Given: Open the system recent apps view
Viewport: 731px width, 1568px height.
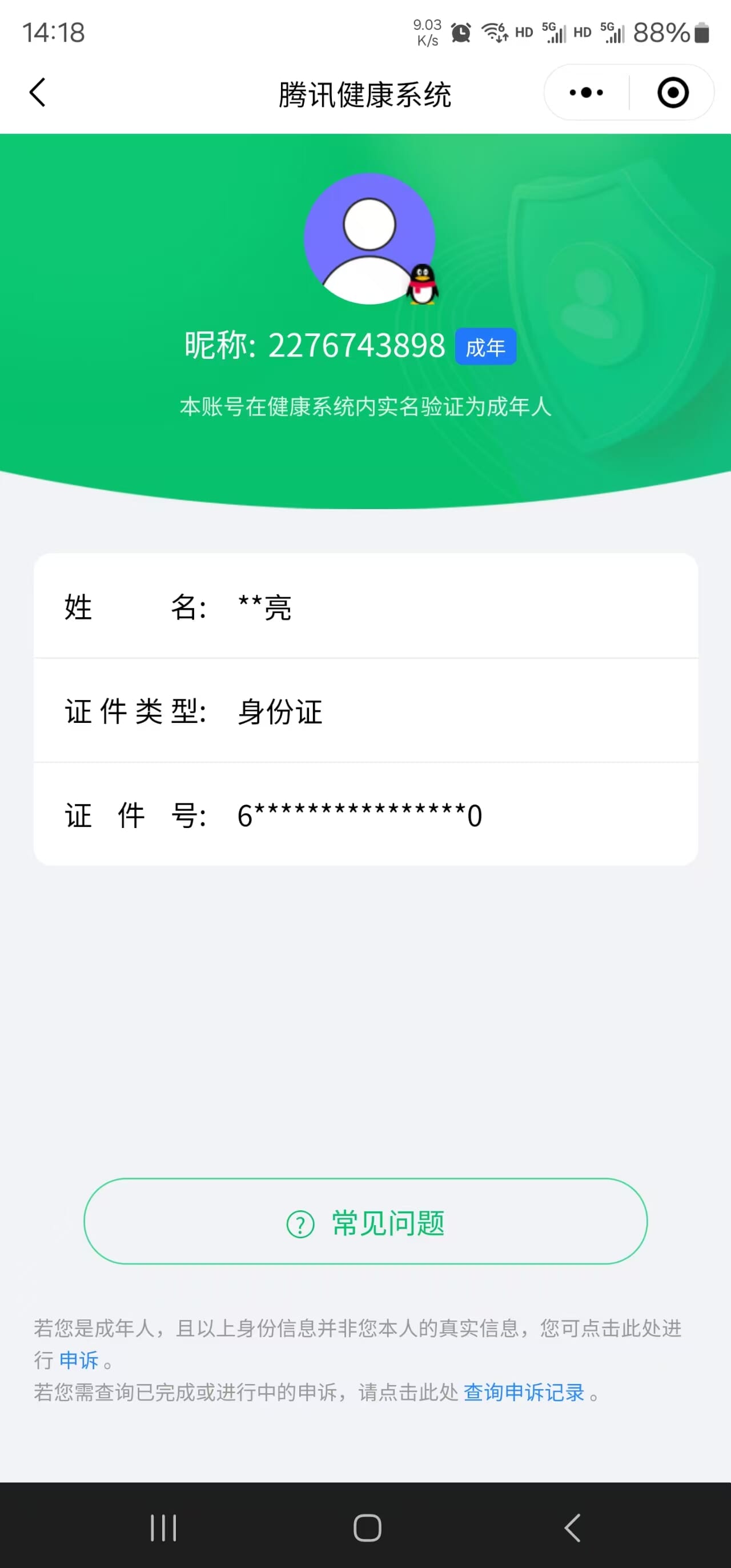Looking at the screenshot, I should click(x=163, y=1527).
